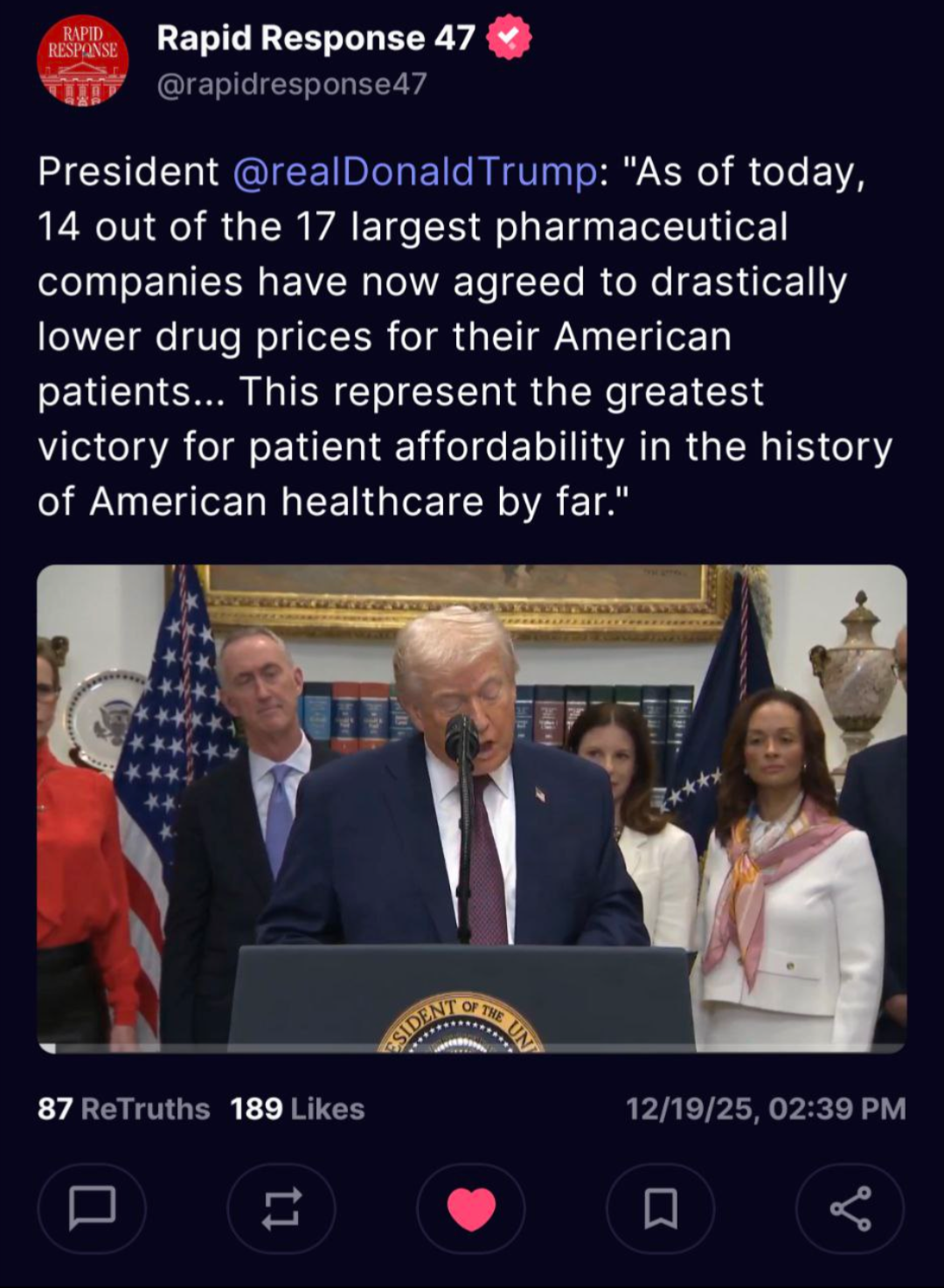This screenshot has width=944, height=1288.
Task: Reply to this post
Action: pos(92,1209)
